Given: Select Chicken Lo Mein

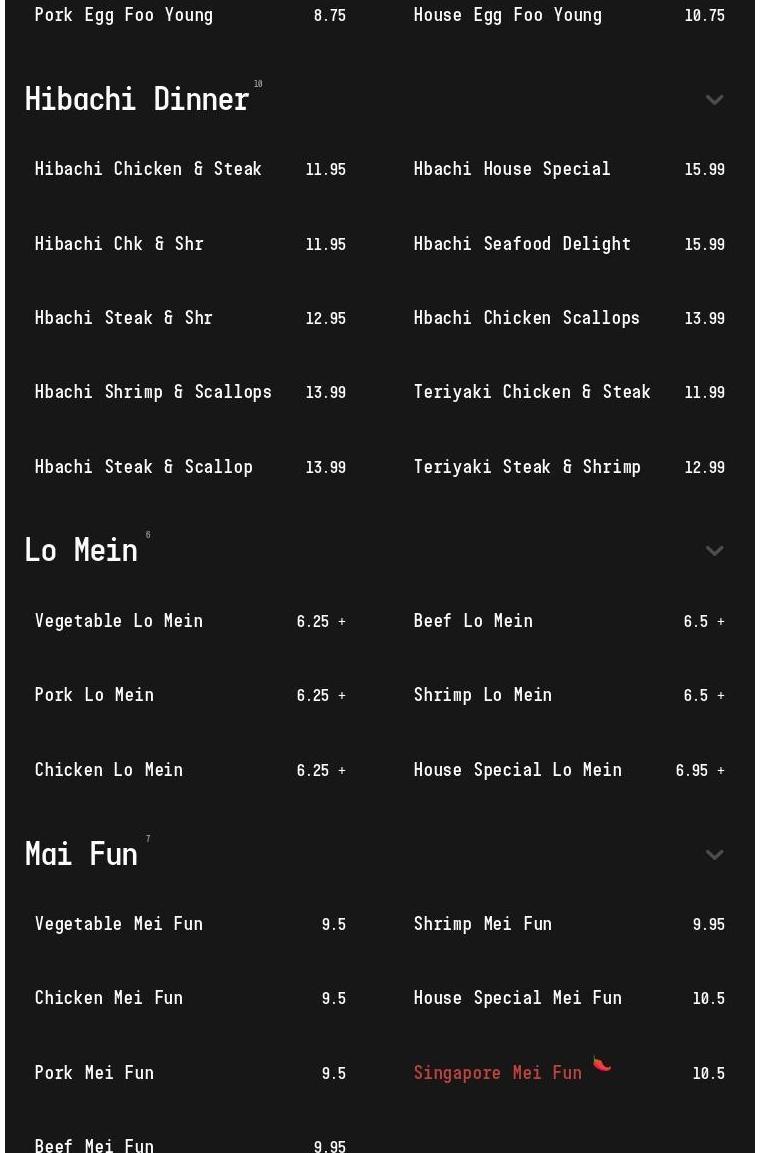Looking at the screenshot, I should [x=109, y=770].
